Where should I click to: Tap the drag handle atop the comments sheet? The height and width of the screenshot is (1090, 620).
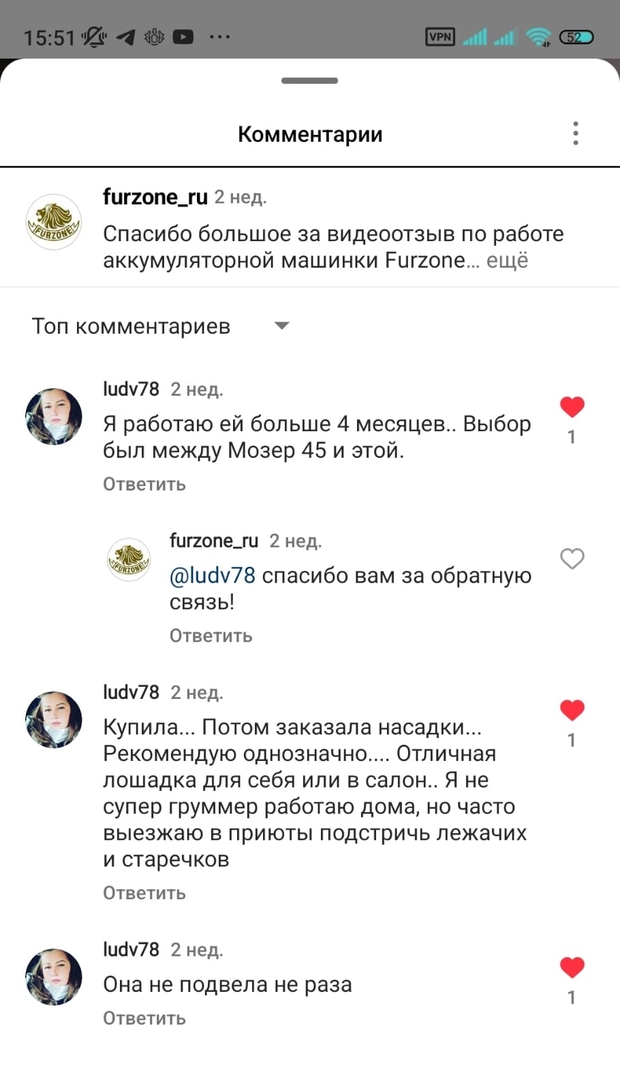(310, 81)
